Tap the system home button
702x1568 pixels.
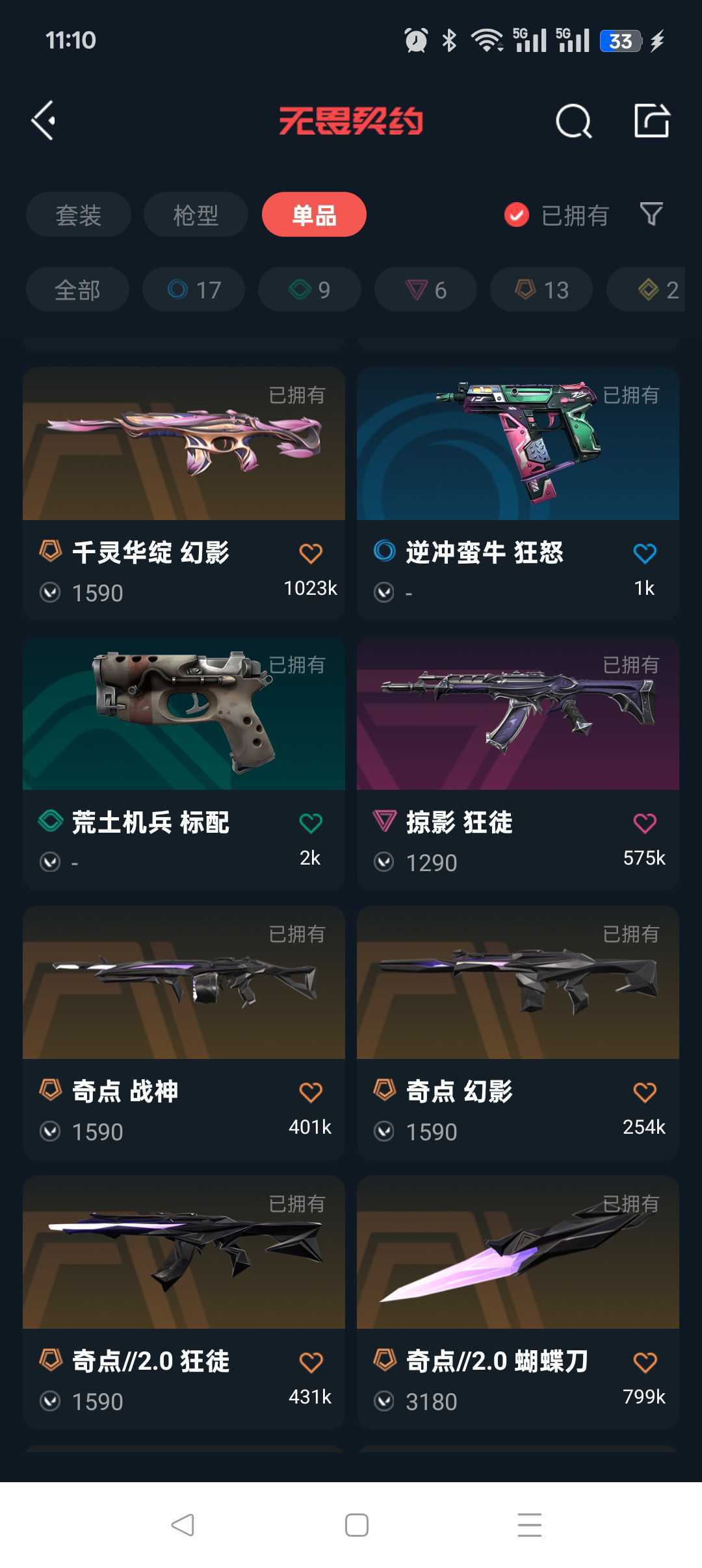357,1524
